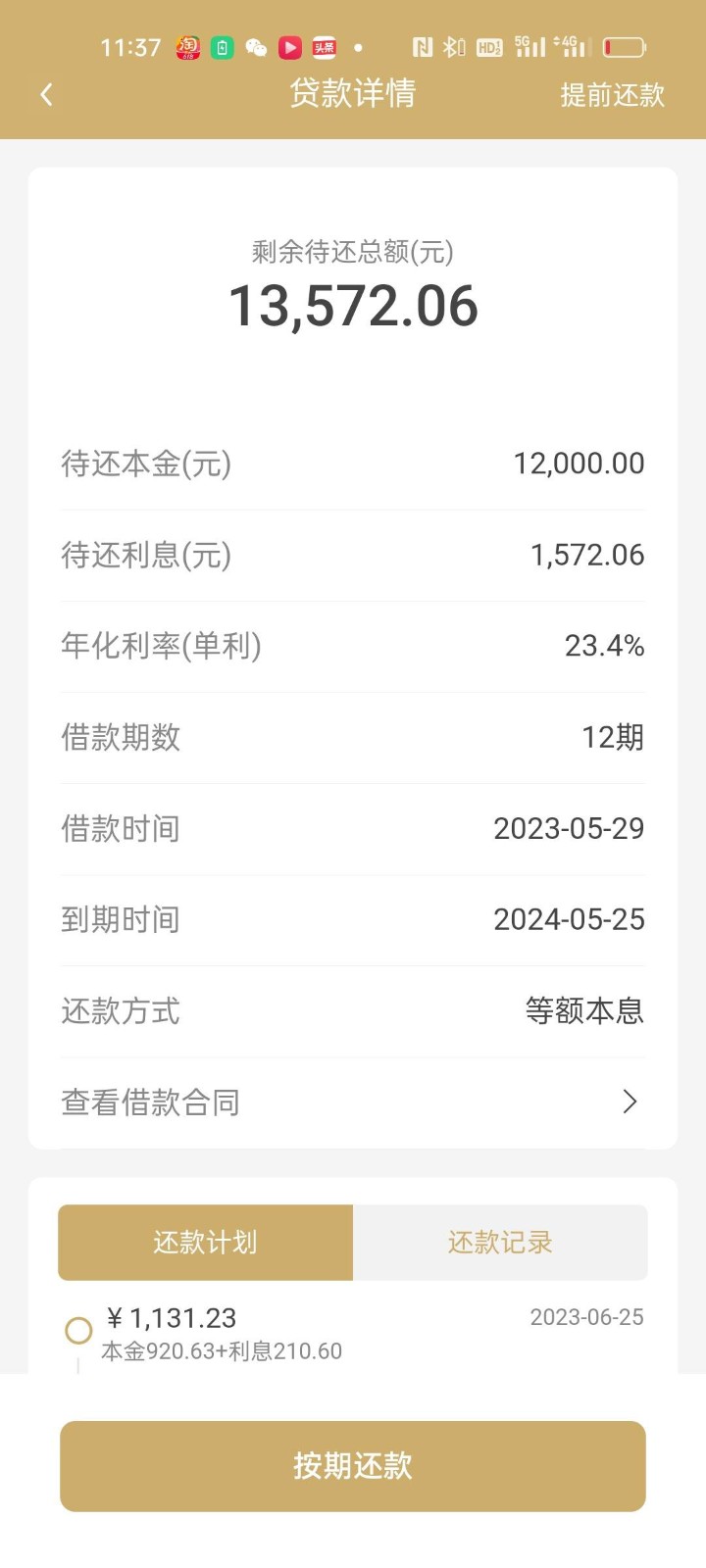
Task: Switch to the 还款记录 tab
Action: [500, 1243]
